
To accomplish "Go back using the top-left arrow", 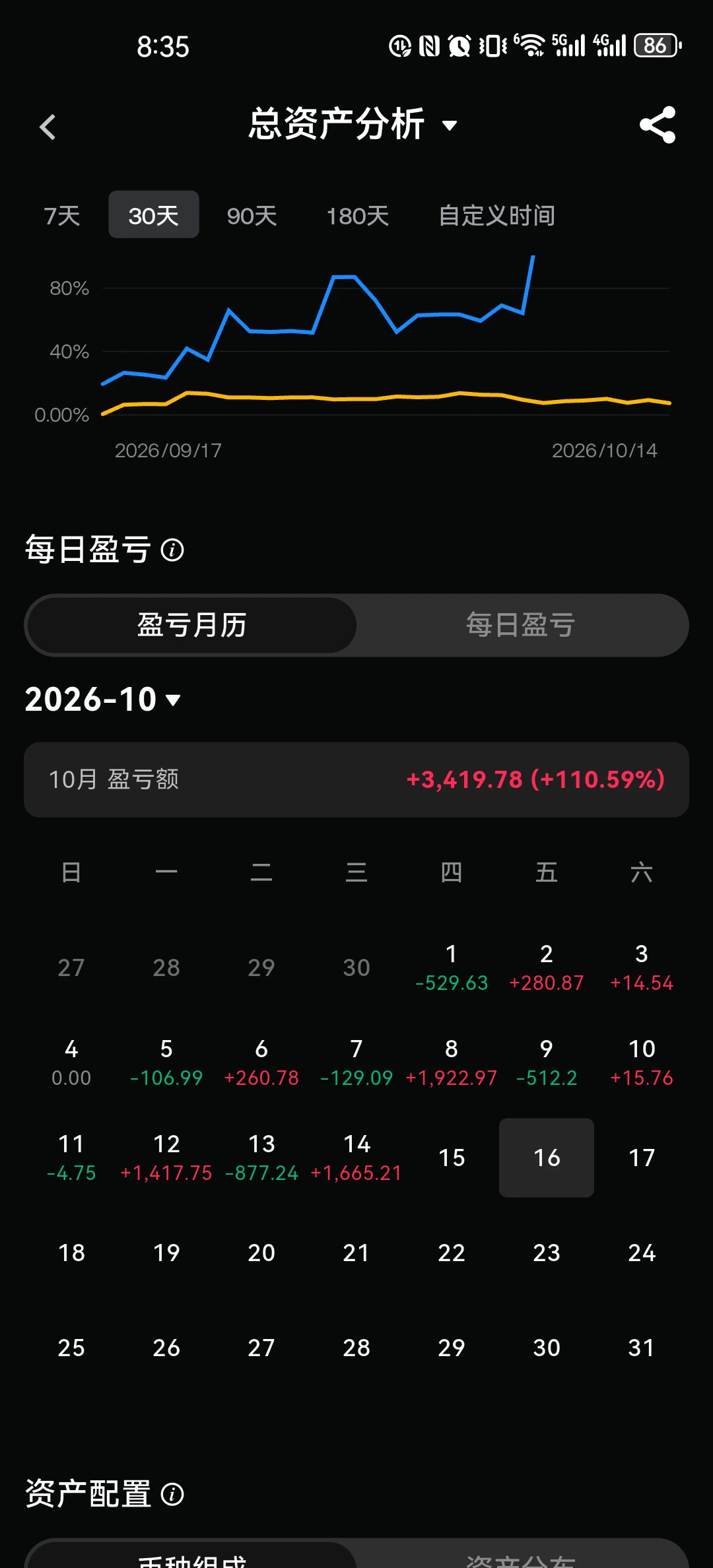I will [48, 127].
